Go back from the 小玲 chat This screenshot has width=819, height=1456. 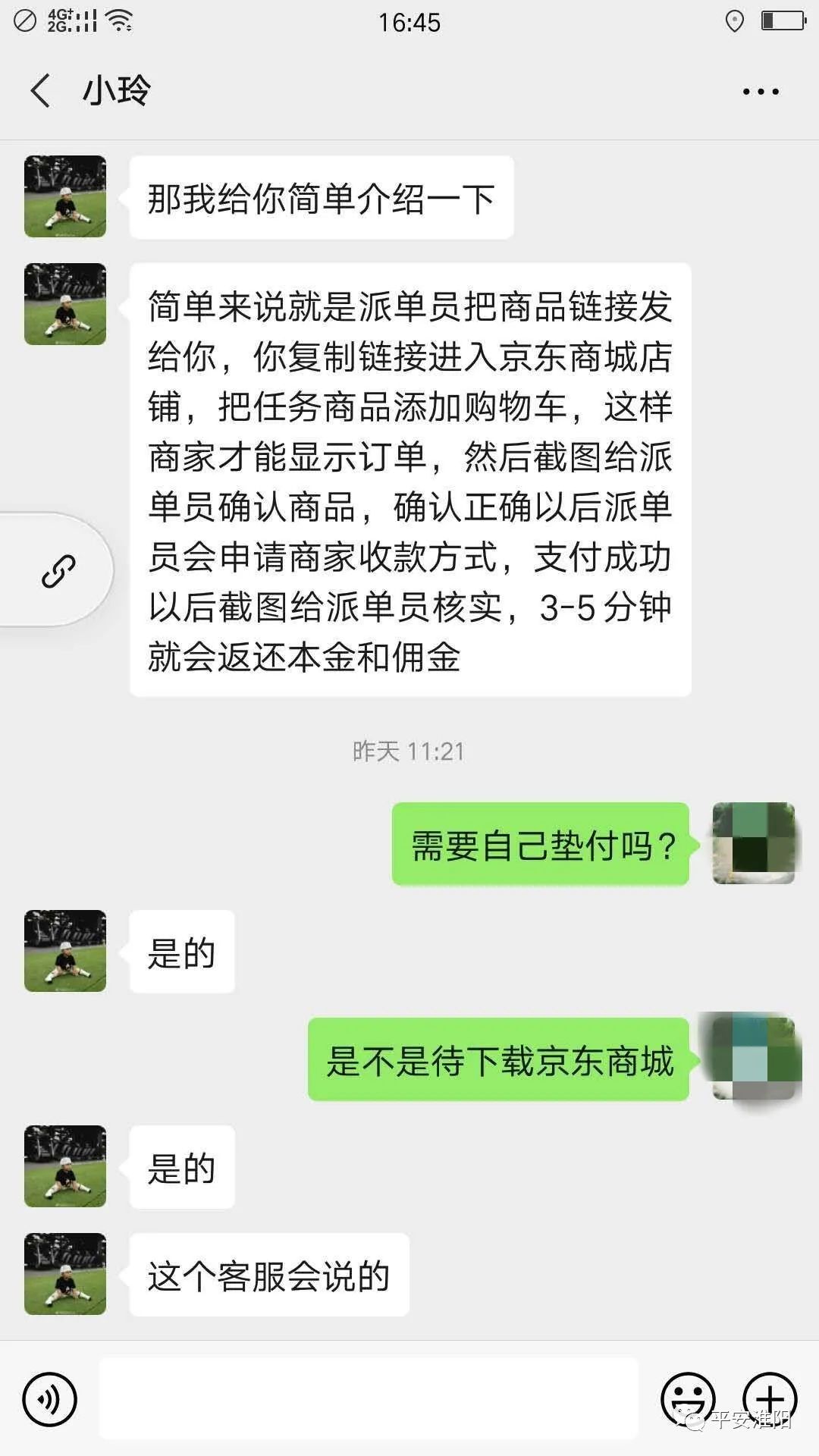(x=41, y=91)
